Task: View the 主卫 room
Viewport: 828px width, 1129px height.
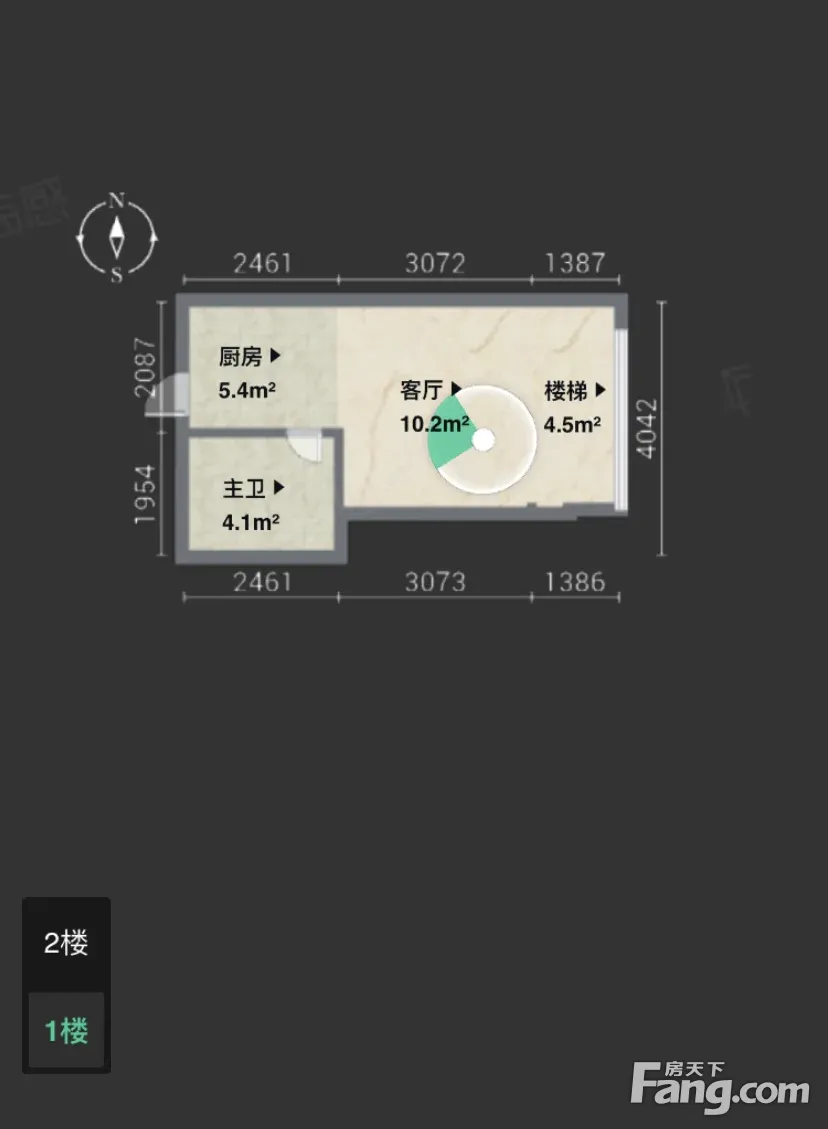Action: (x=253, y=488)
